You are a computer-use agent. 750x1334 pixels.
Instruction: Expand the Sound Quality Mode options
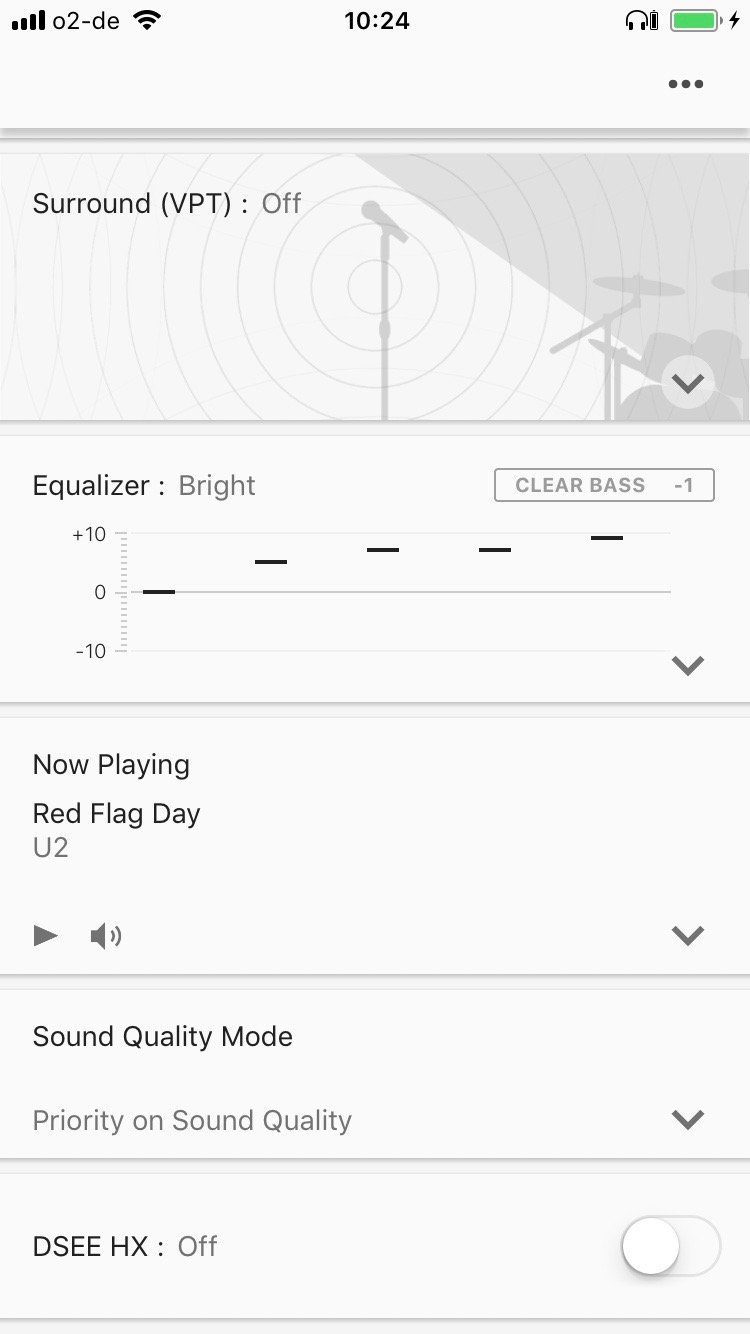click(688, 1119)
